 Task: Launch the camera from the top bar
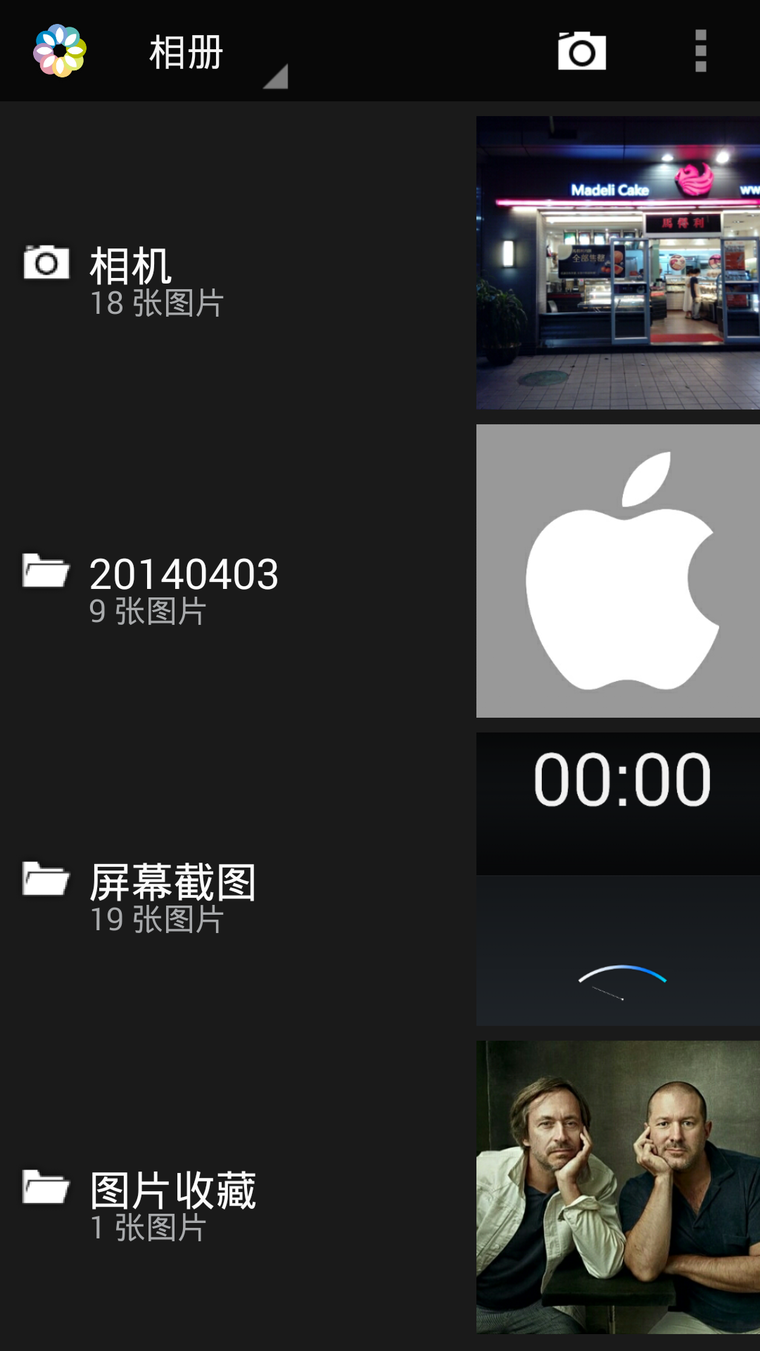point(582,51)
